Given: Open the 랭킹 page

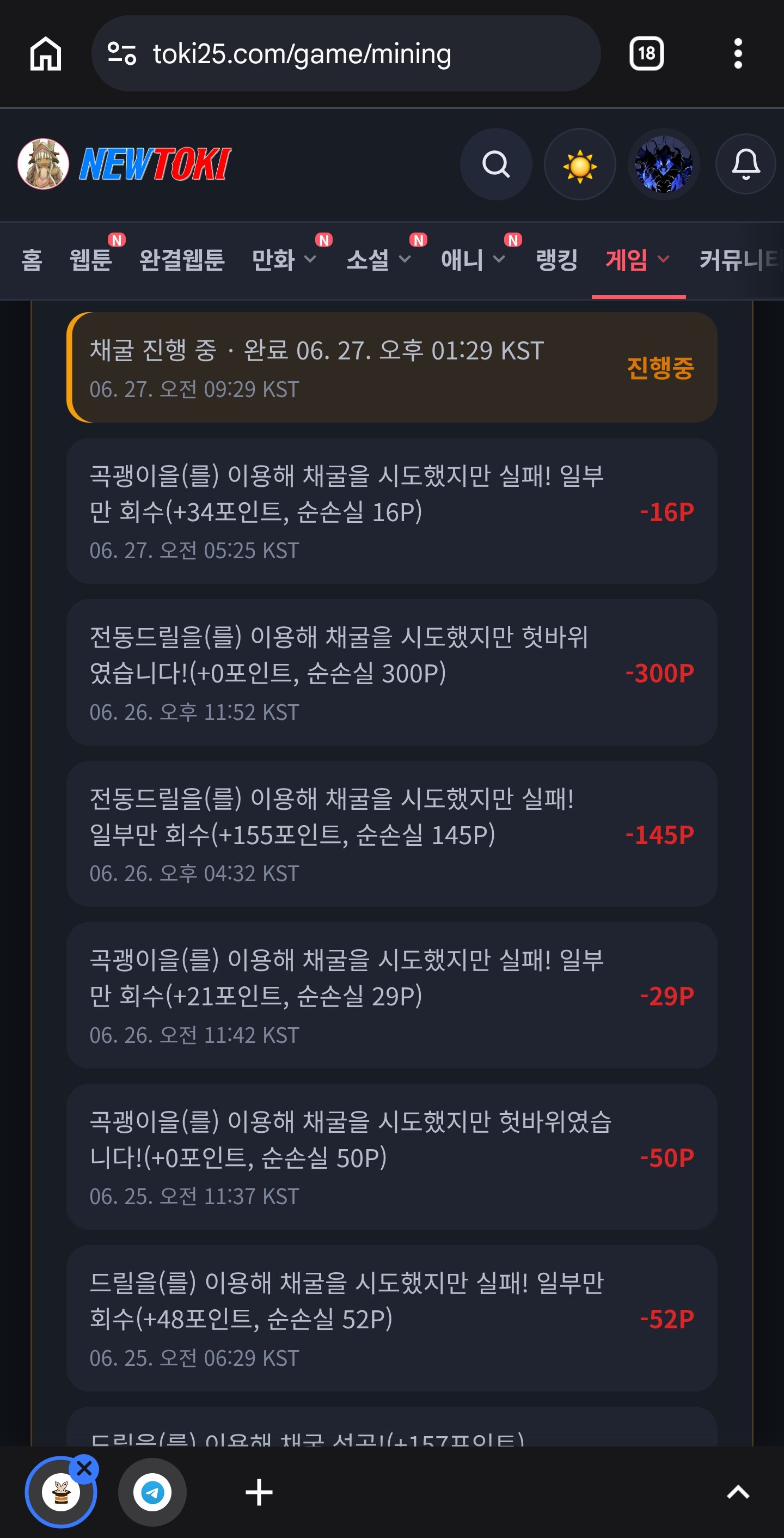Looking at the screenshot, I should click(x=556, y=260).
